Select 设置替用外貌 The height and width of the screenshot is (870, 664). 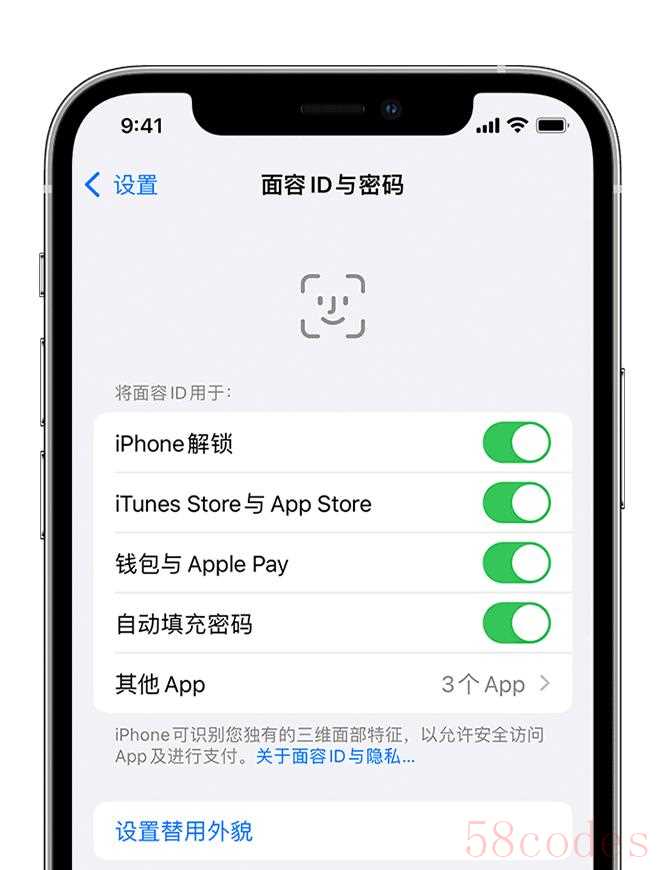pyautogui.click(x=184, y=831)
